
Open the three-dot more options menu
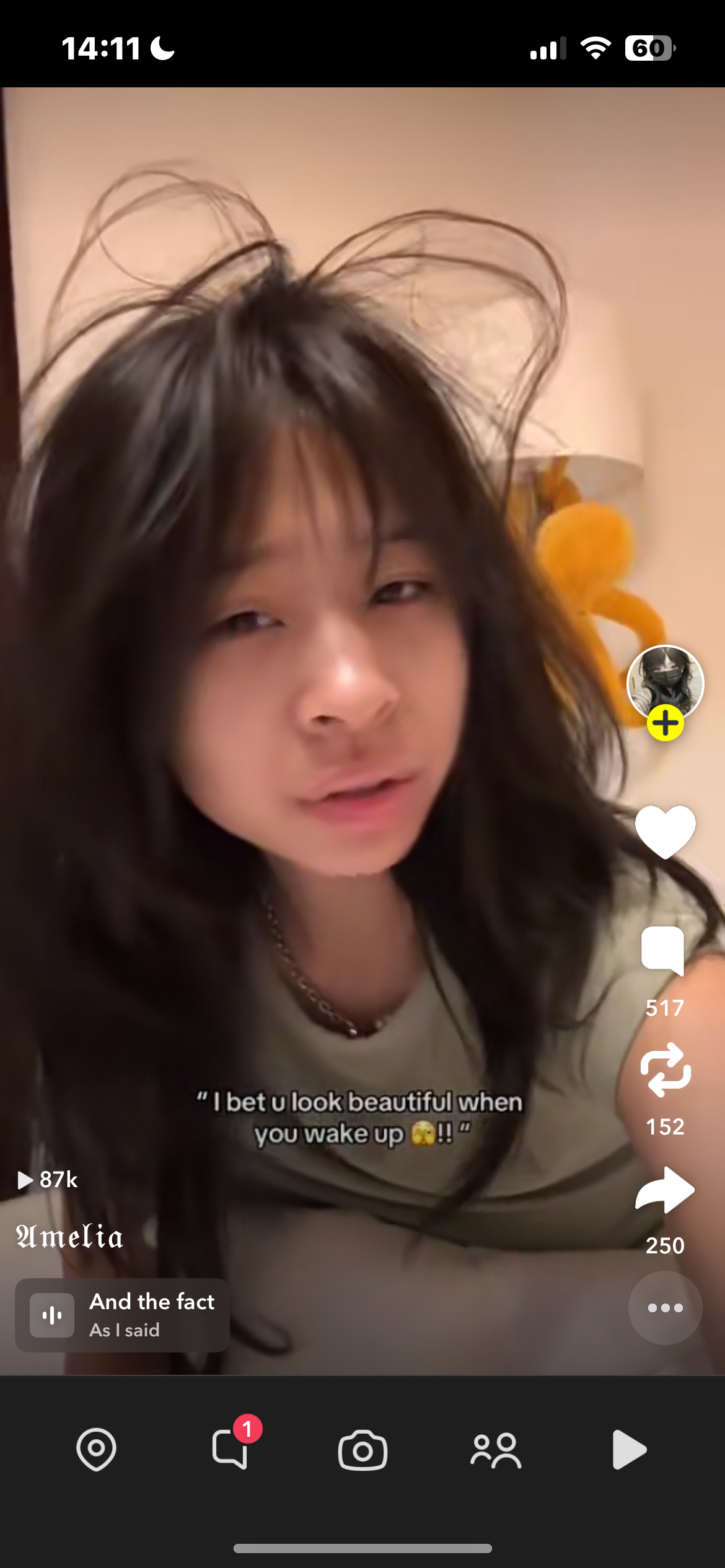(x=665, y=1307)
